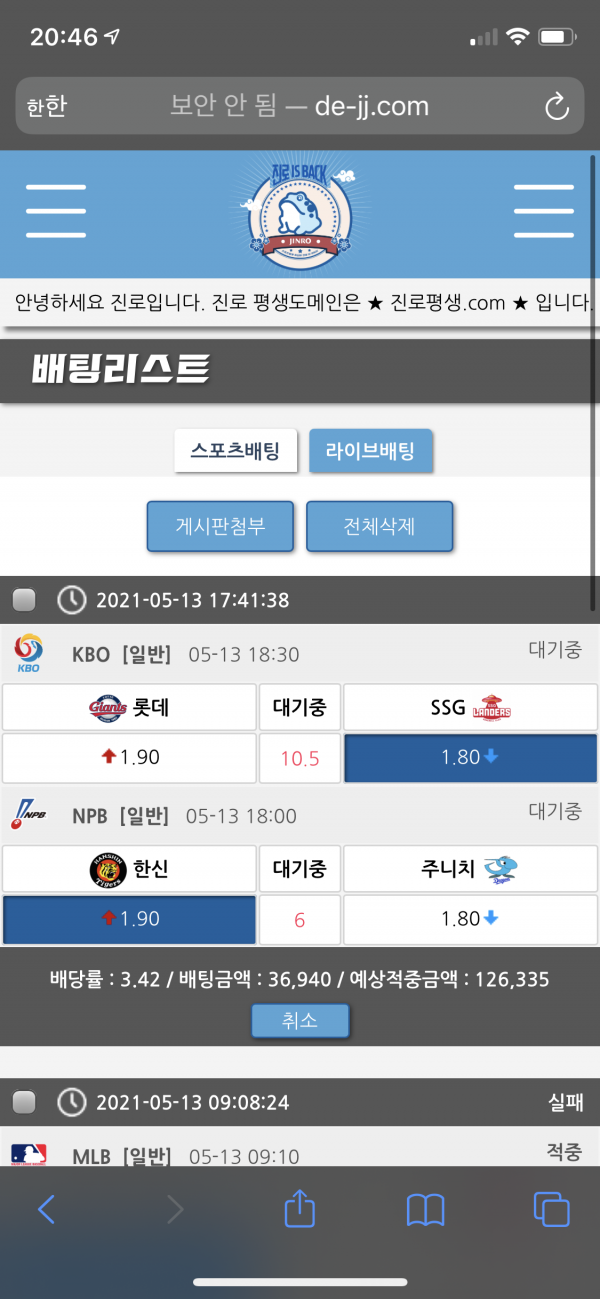
Task: Open the Jinro logo home link
Action: tap(300, 214)
